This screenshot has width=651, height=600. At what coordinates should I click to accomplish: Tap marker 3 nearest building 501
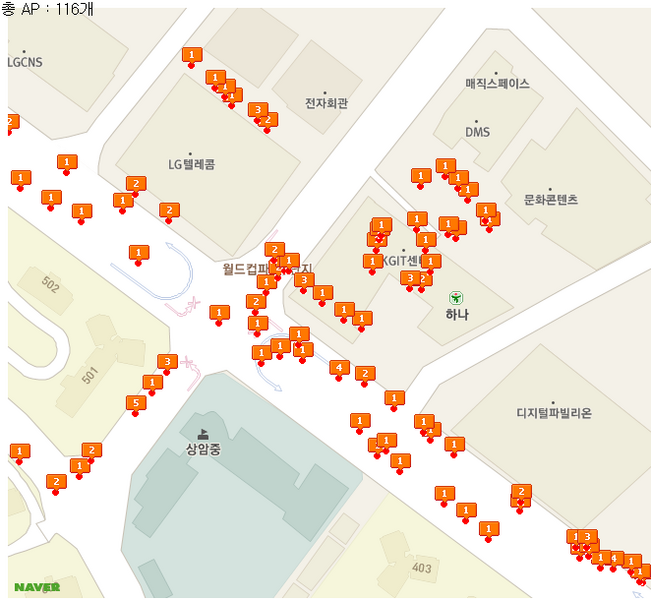(168, 361)
